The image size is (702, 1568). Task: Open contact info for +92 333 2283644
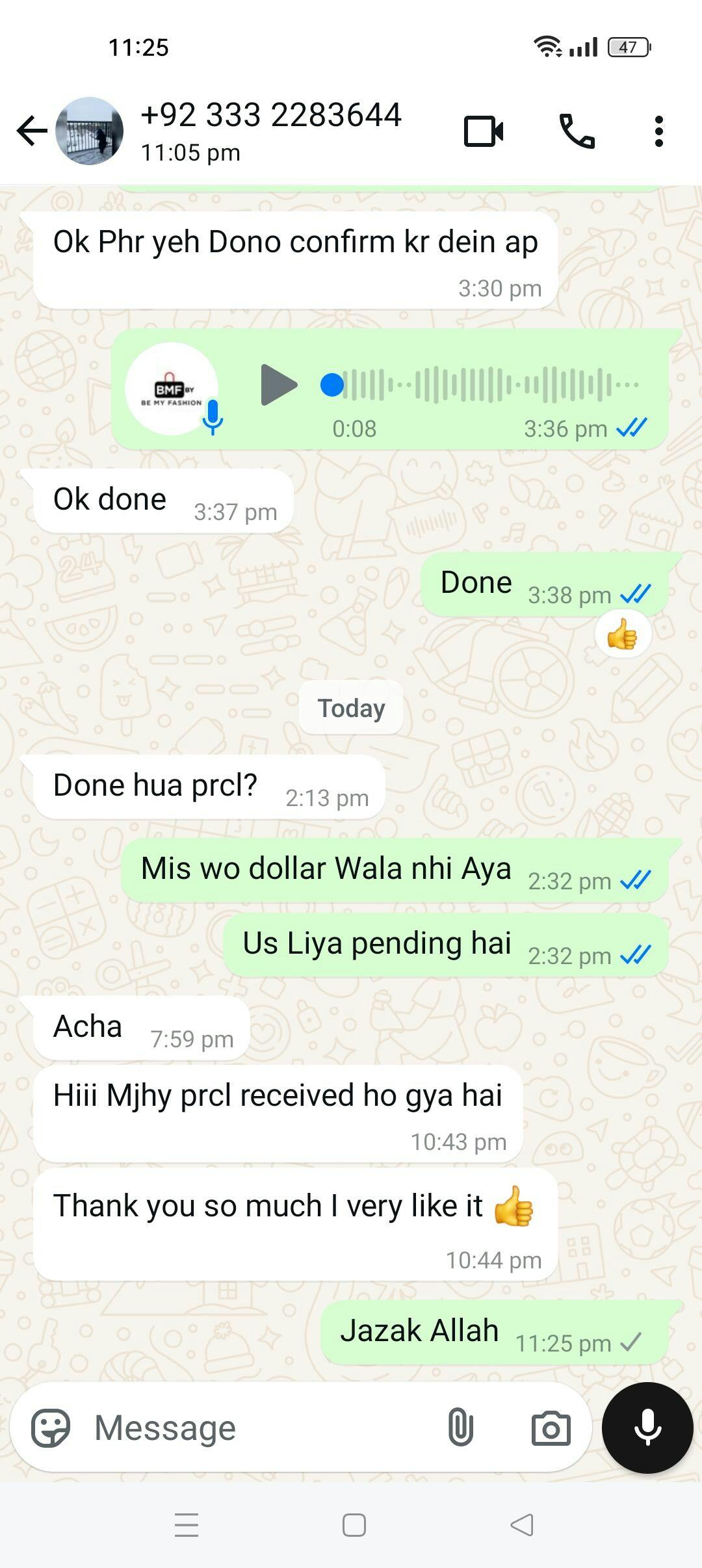pos(271,130)
